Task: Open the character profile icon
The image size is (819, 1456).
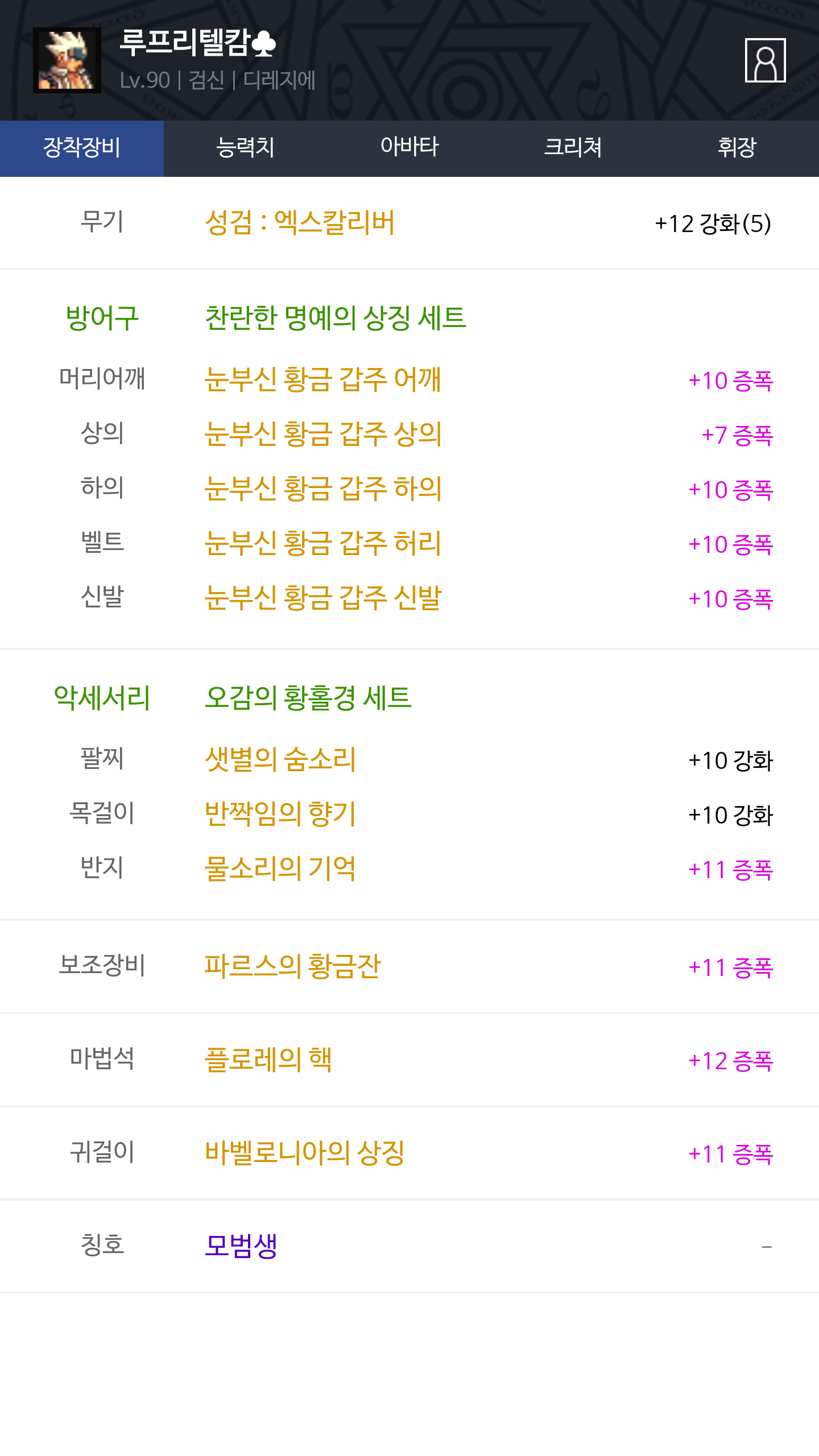Action: [765, 60]
